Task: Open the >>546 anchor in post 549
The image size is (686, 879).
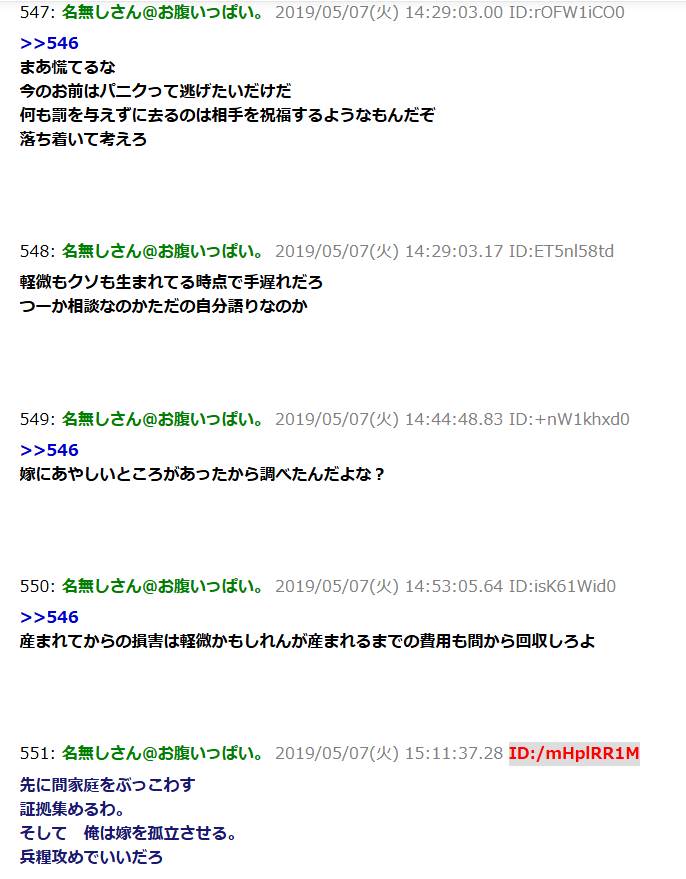Action: tap(49, 450)
